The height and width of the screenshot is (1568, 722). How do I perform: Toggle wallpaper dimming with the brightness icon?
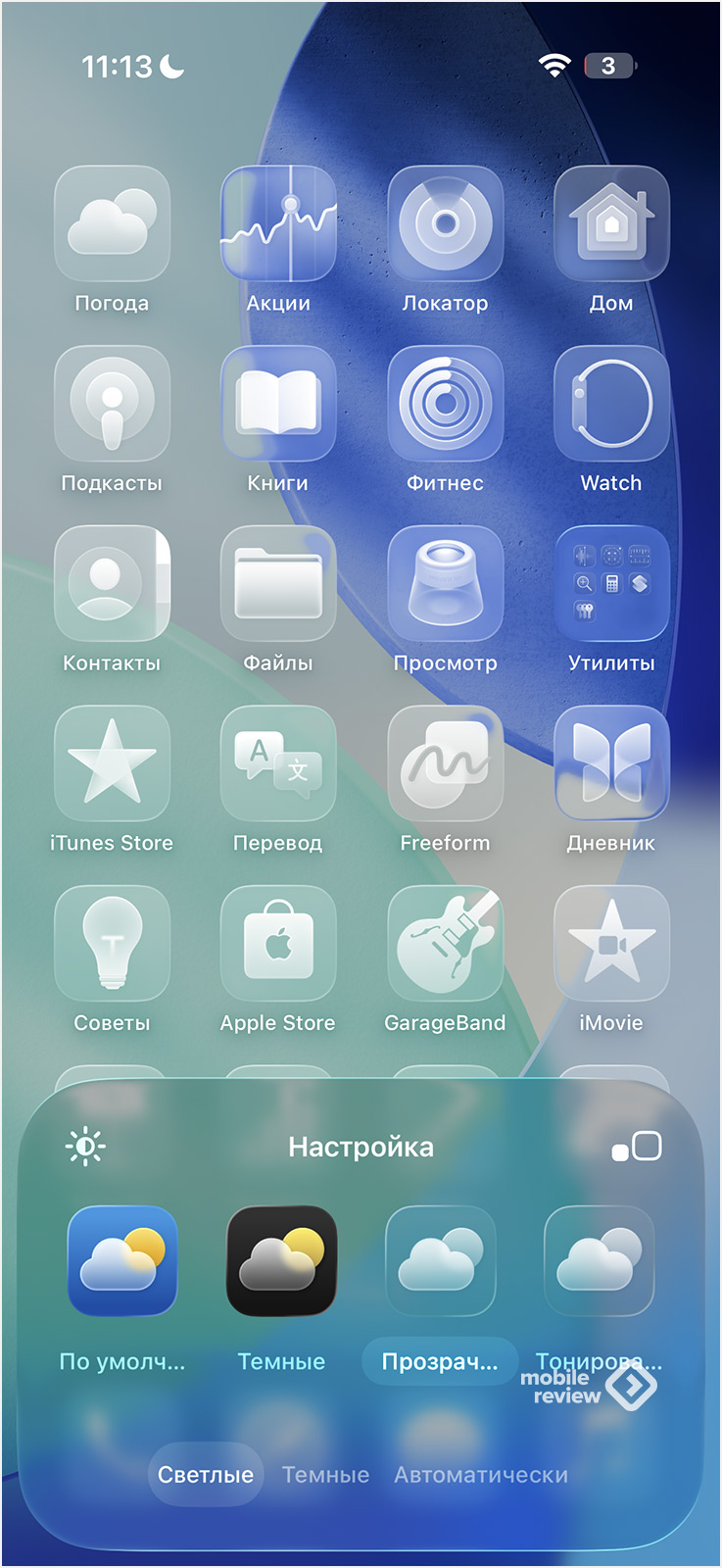[85, 1147]
